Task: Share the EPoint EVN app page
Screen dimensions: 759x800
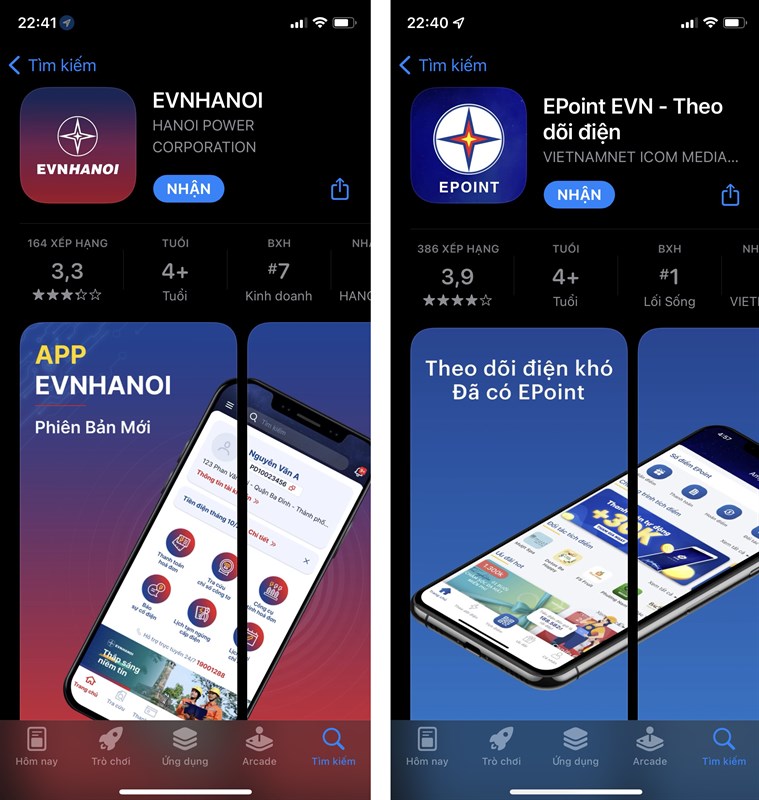Action: click(730, 194)
